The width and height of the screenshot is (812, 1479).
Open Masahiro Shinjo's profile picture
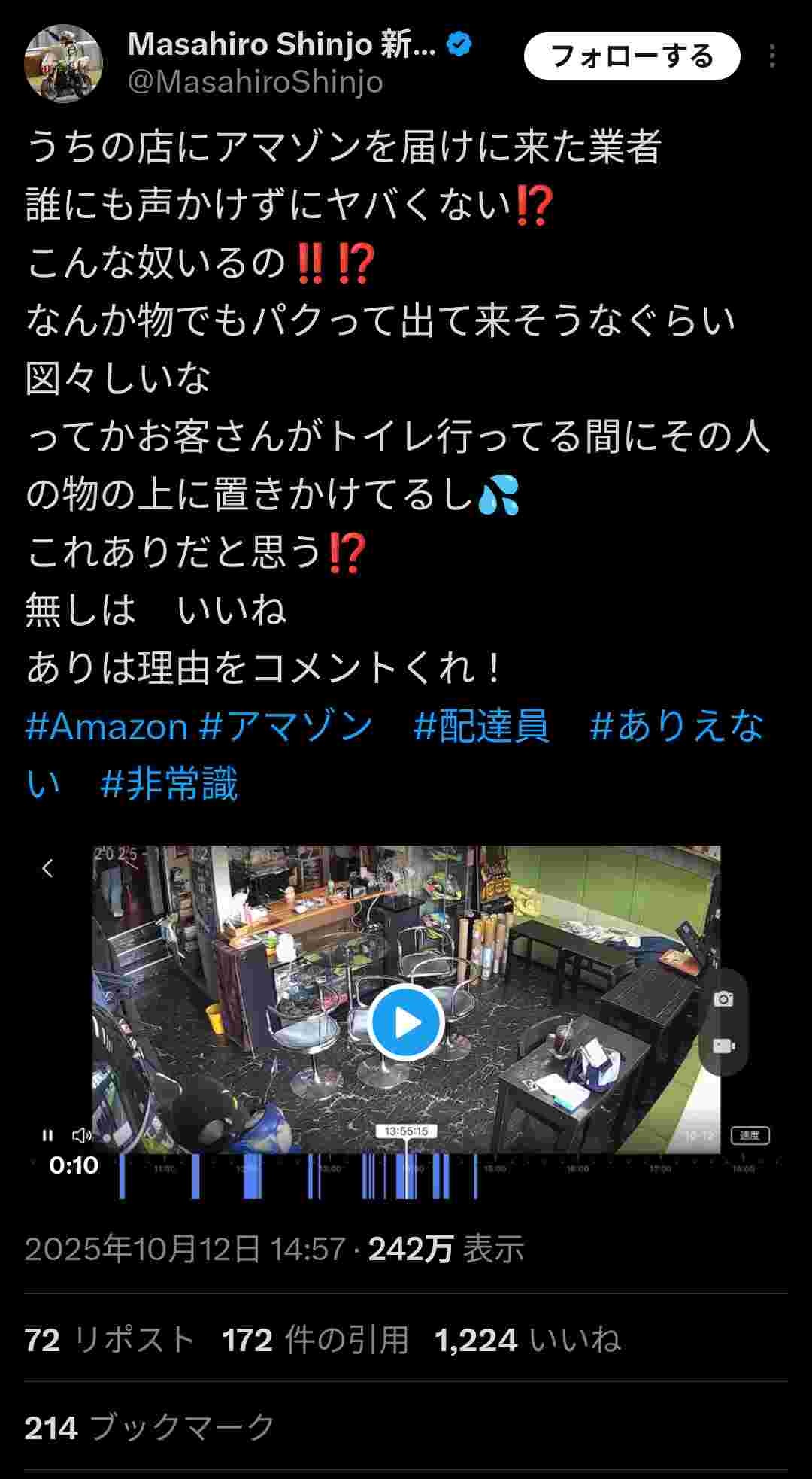(64, 63)
